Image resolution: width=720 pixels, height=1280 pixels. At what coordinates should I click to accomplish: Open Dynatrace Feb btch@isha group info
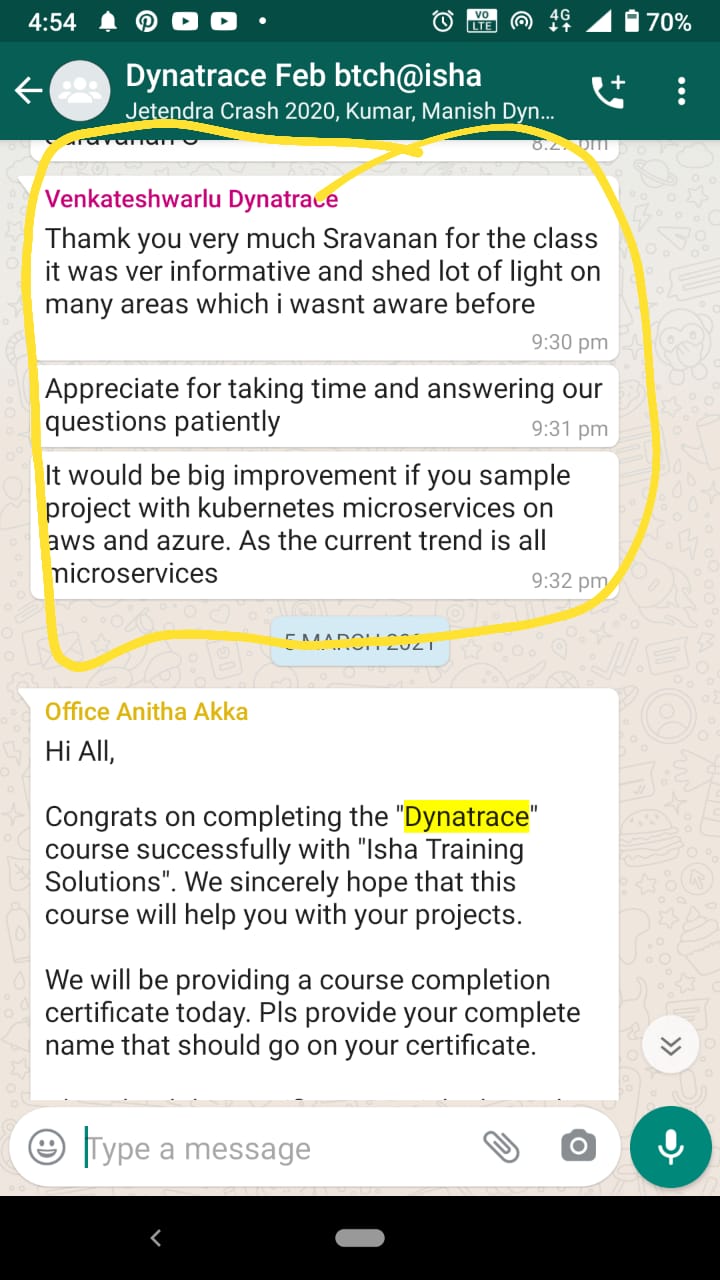[x=338, y=92]
